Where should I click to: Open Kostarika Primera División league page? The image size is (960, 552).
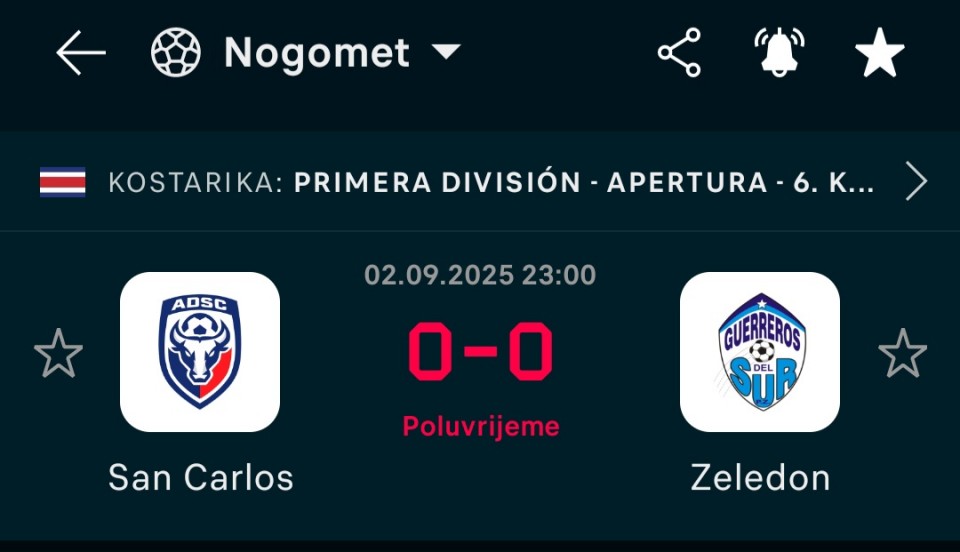(490, 183)
